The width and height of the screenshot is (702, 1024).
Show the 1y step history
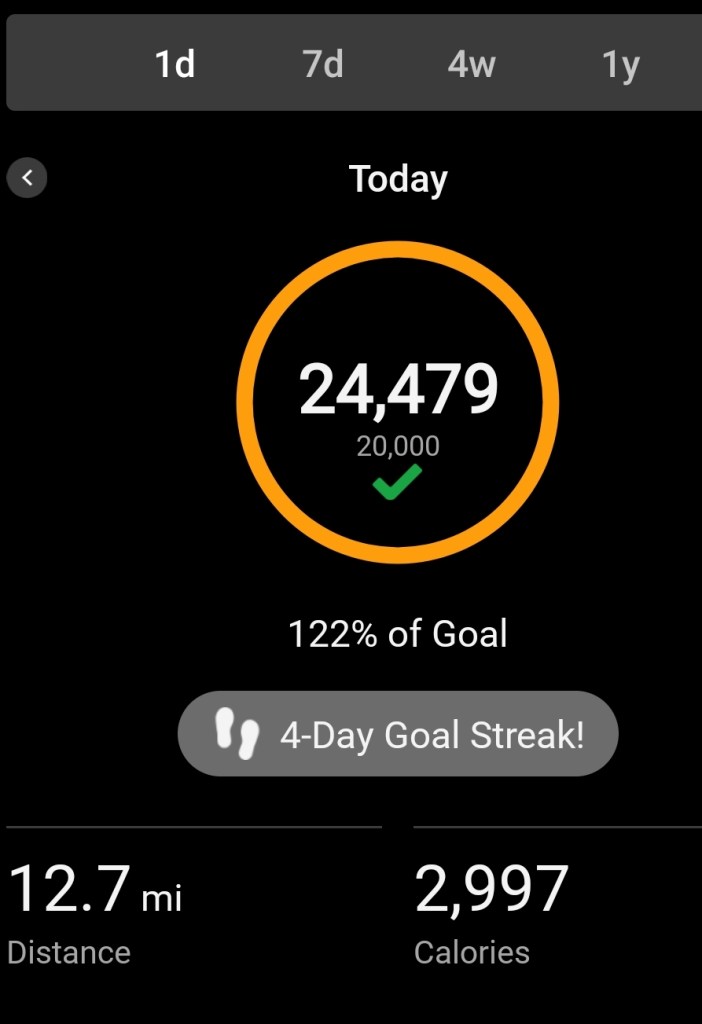pyautogui.click(x=620, y=65)
